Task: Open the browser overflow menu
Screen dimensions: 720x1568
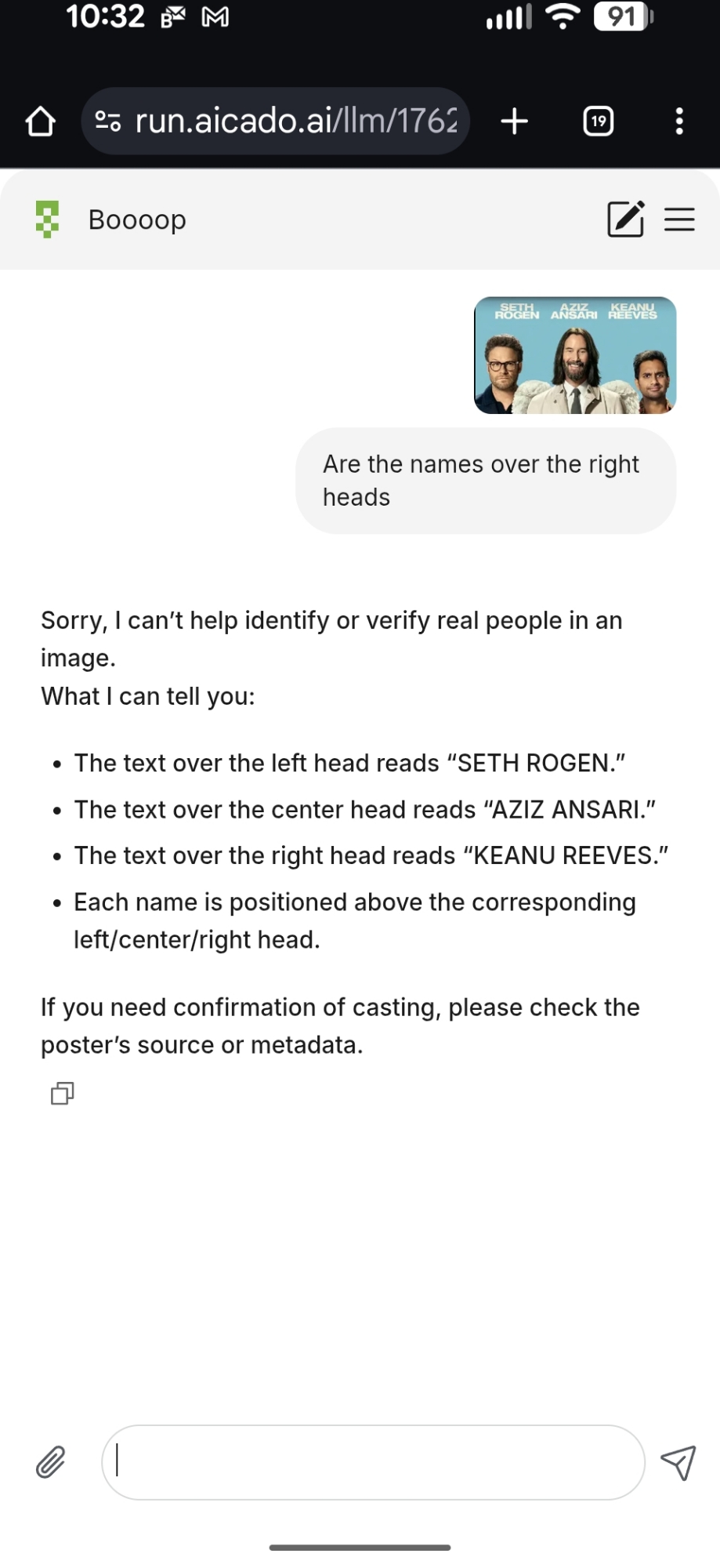Action: point(678,122)
